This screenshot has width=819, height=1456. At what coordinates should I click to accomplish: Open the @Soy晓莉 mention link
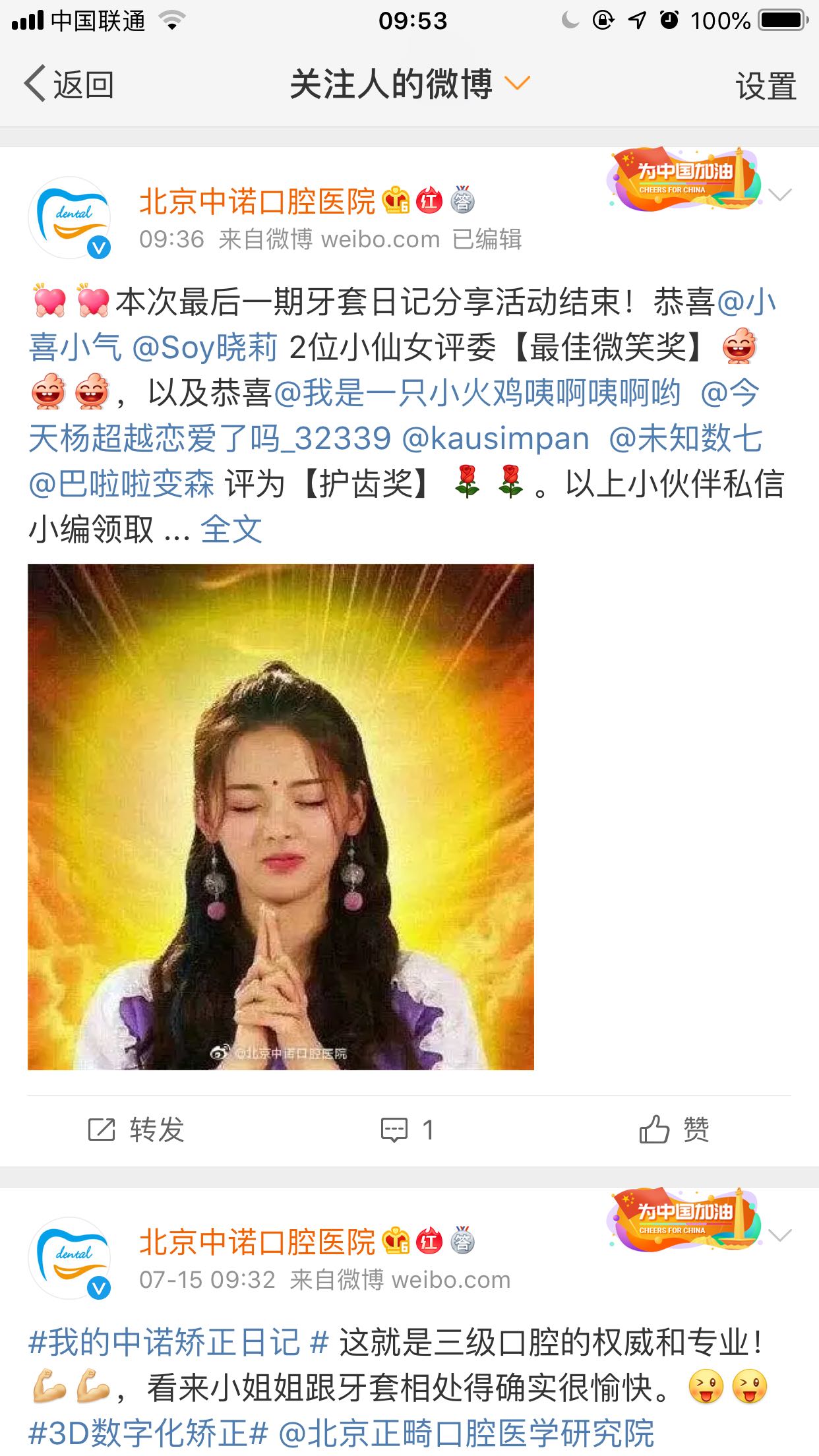coord(204,348)
